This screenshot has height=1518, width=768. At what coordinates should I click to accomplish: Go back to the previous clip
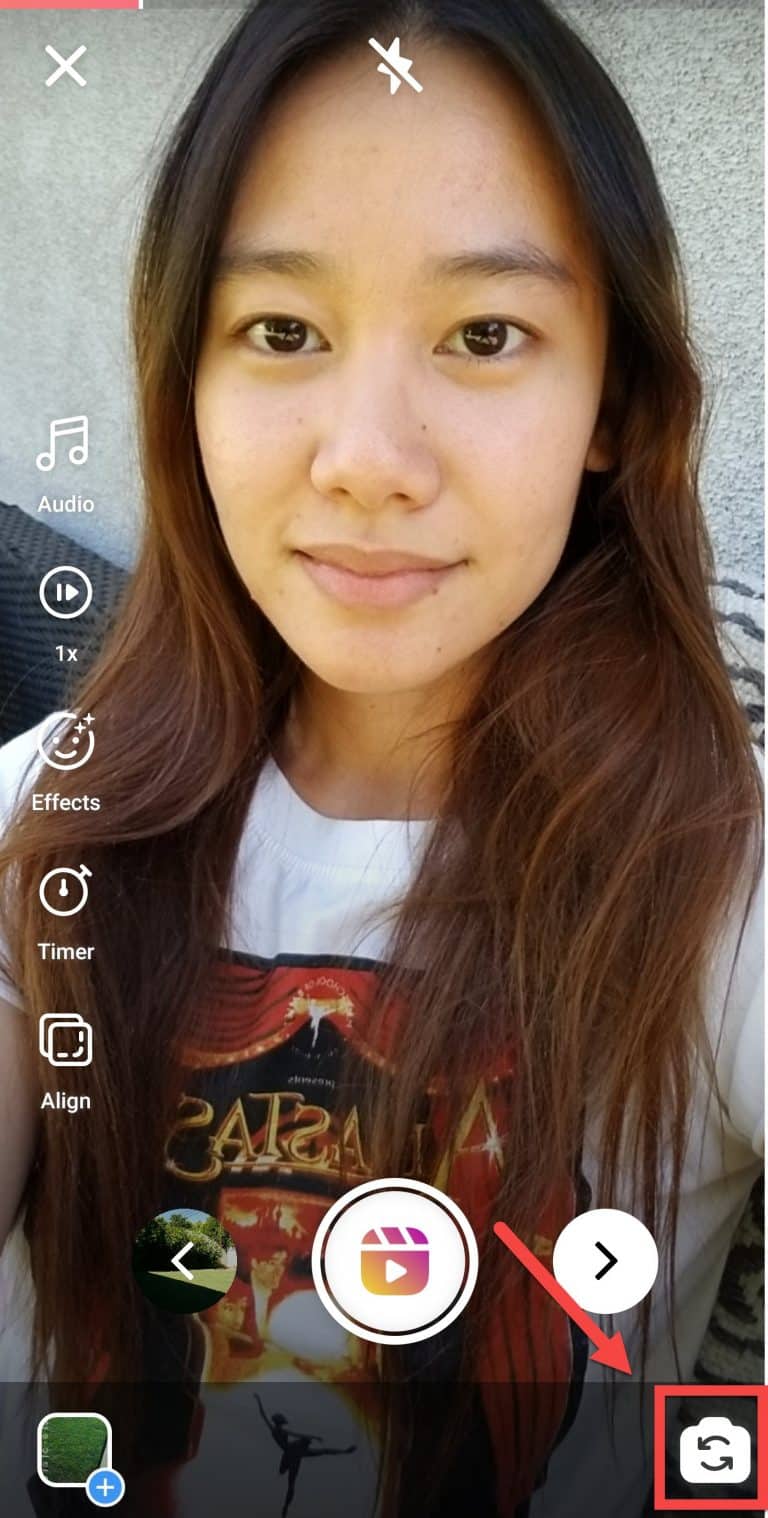point(184,1261)
